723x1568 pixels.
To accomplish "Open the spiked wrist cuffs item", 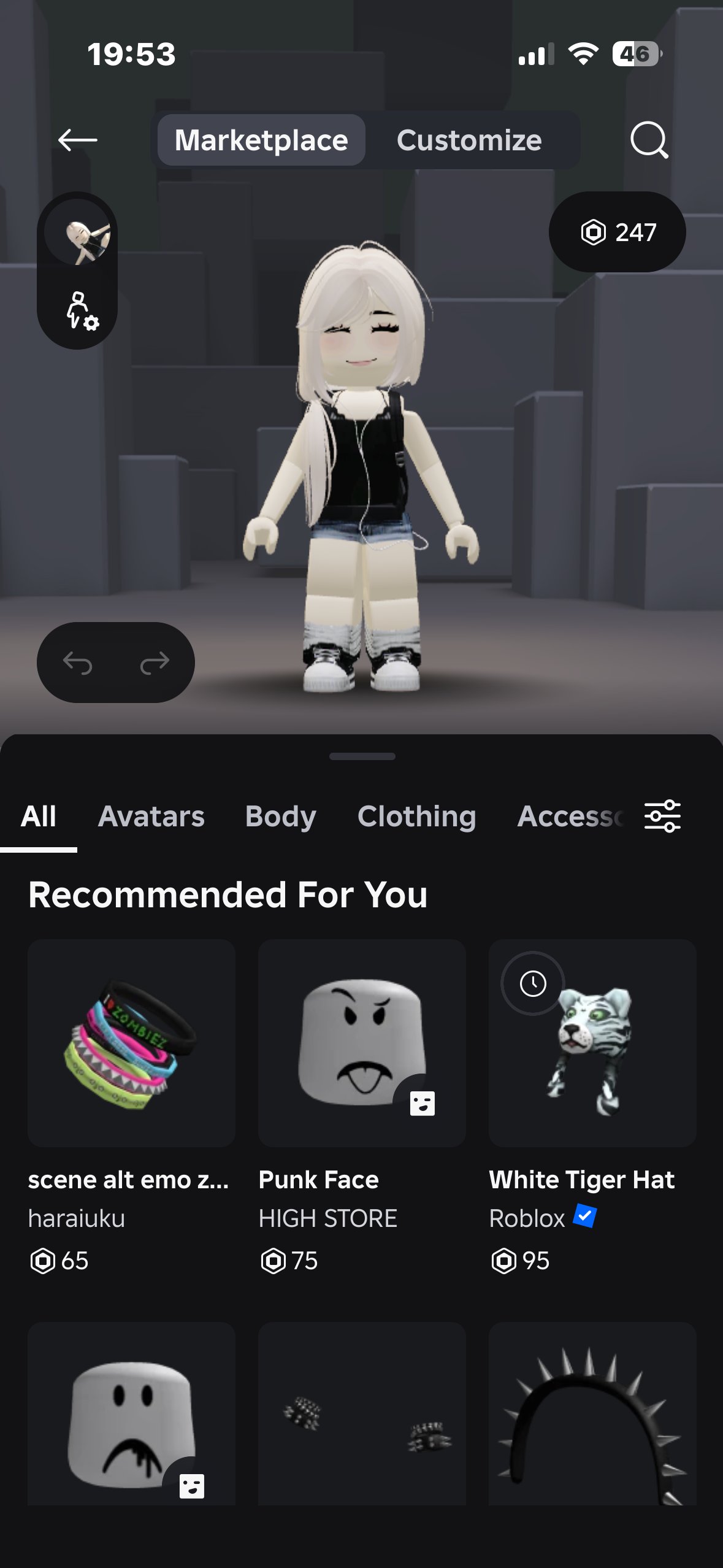I will click(x=362, y=1414).
